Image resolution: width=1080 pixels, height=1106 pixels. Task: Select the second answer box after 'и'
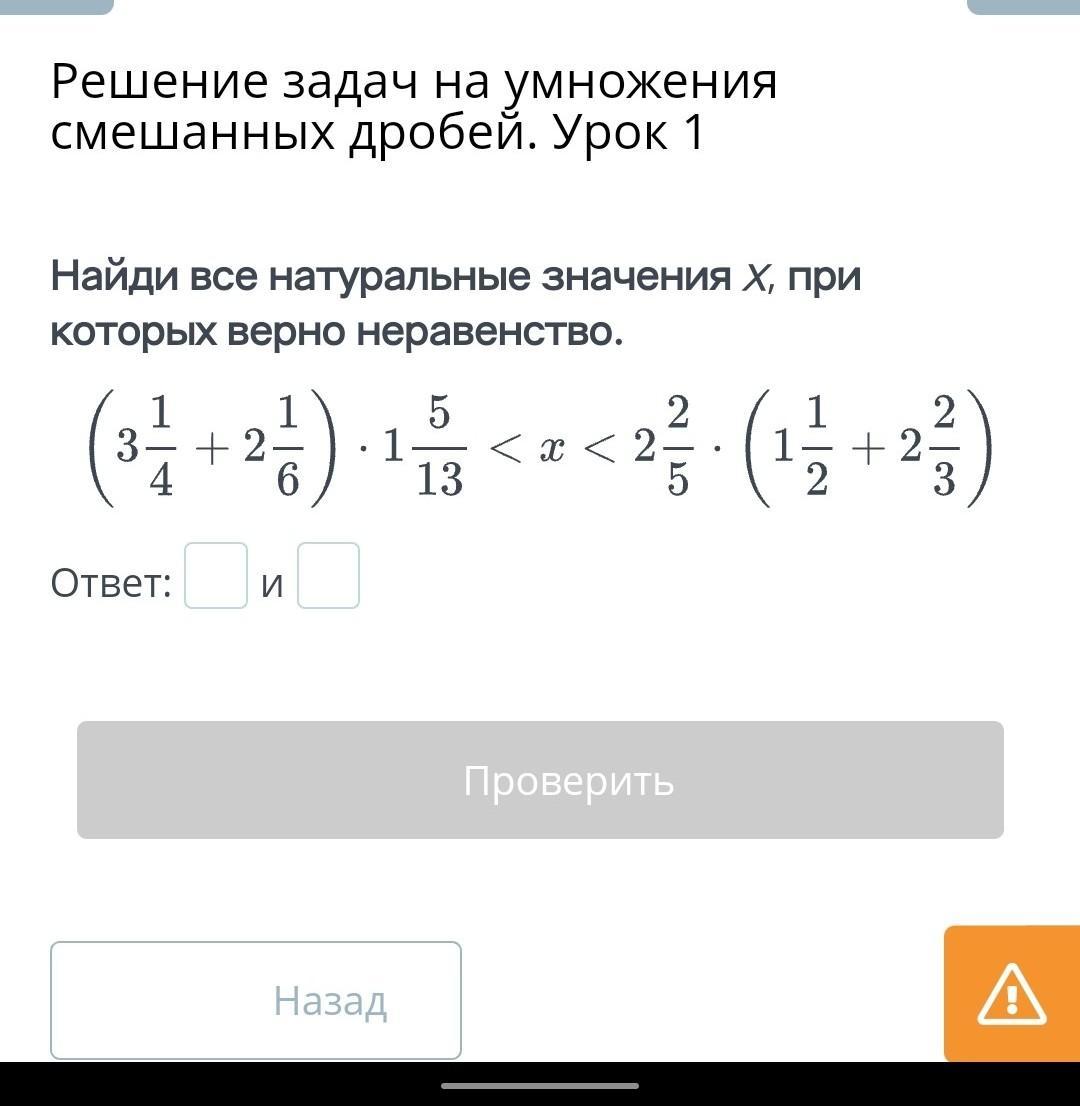[329, 576]
